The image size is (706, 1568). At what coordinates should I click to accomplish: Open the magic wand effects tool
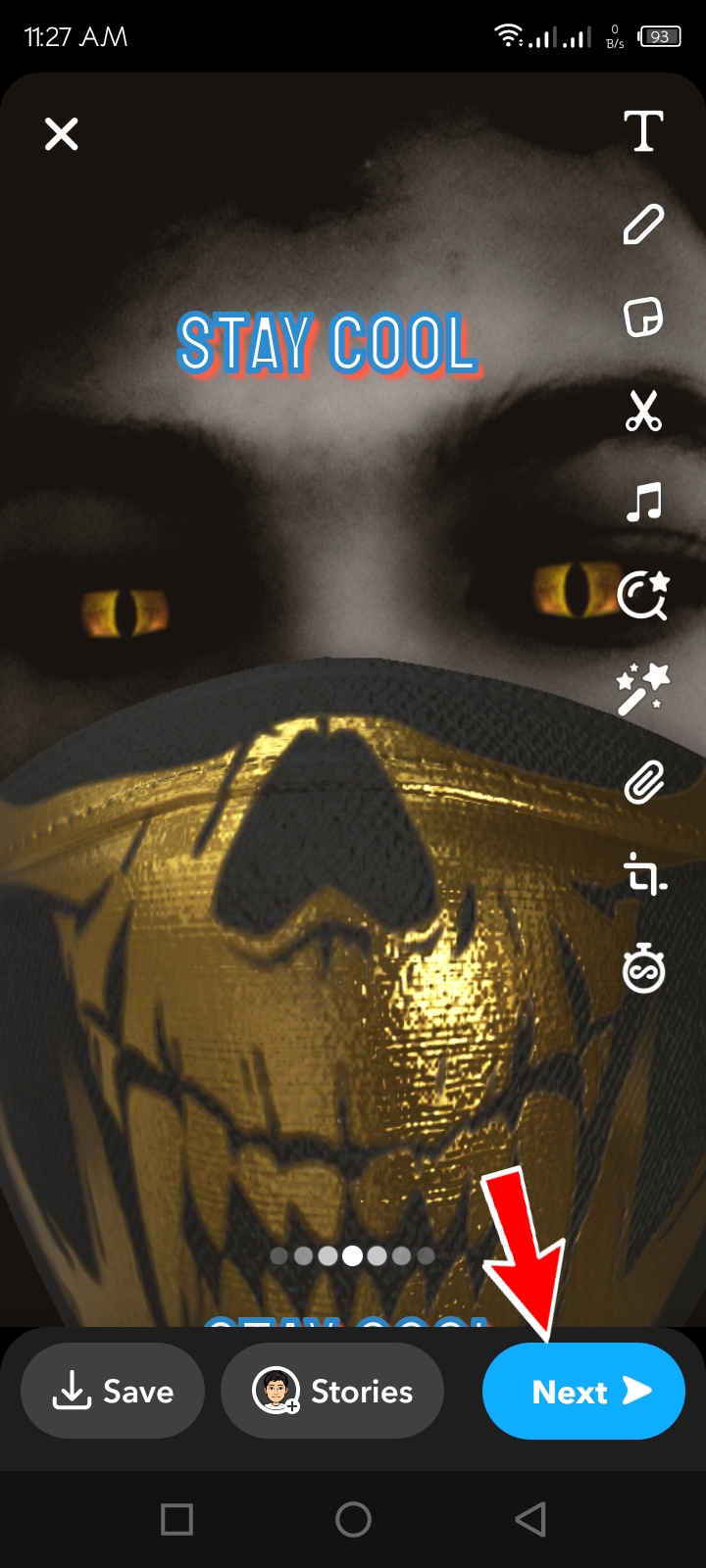coord(643,688)
